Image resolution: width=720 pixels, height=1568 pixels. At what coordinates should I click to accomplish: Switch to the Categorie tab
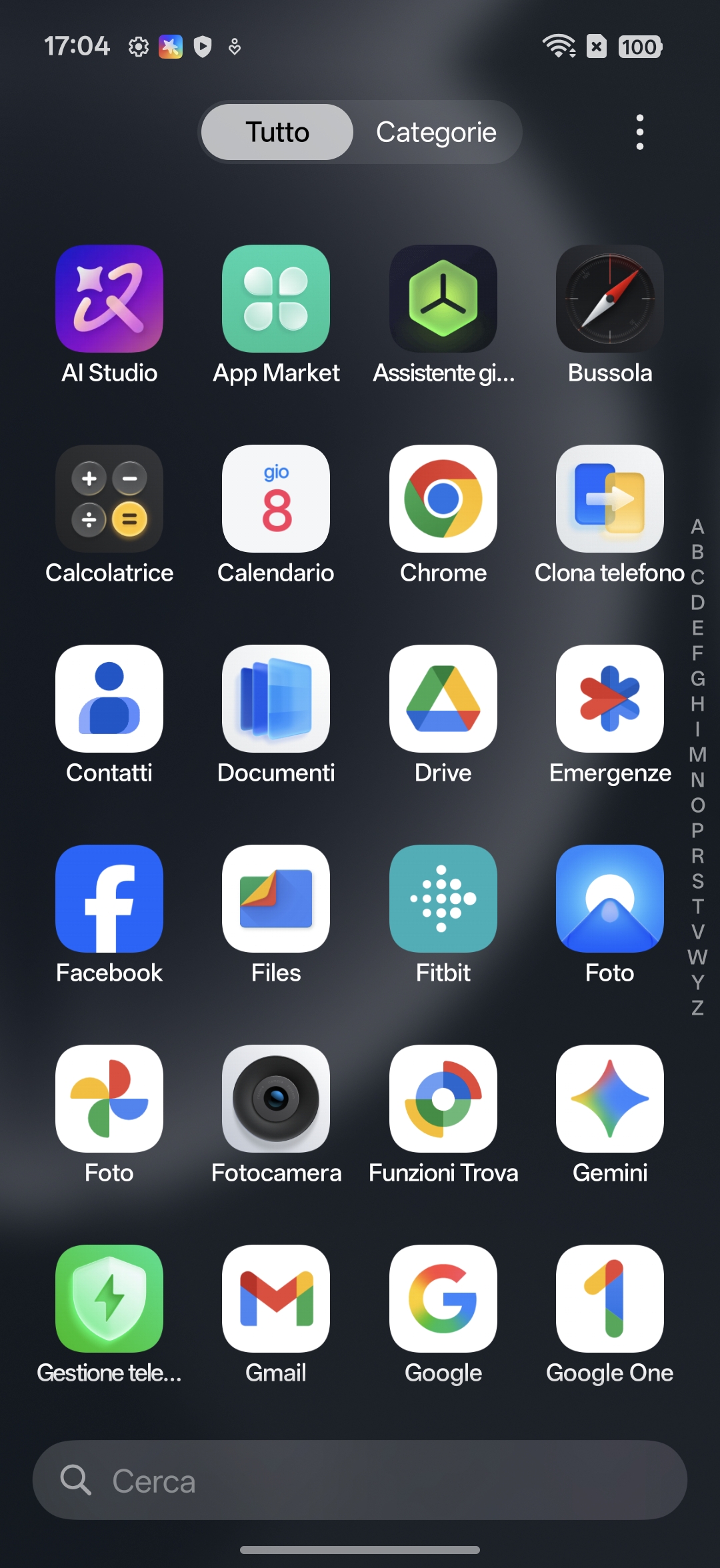pos(436,132)
